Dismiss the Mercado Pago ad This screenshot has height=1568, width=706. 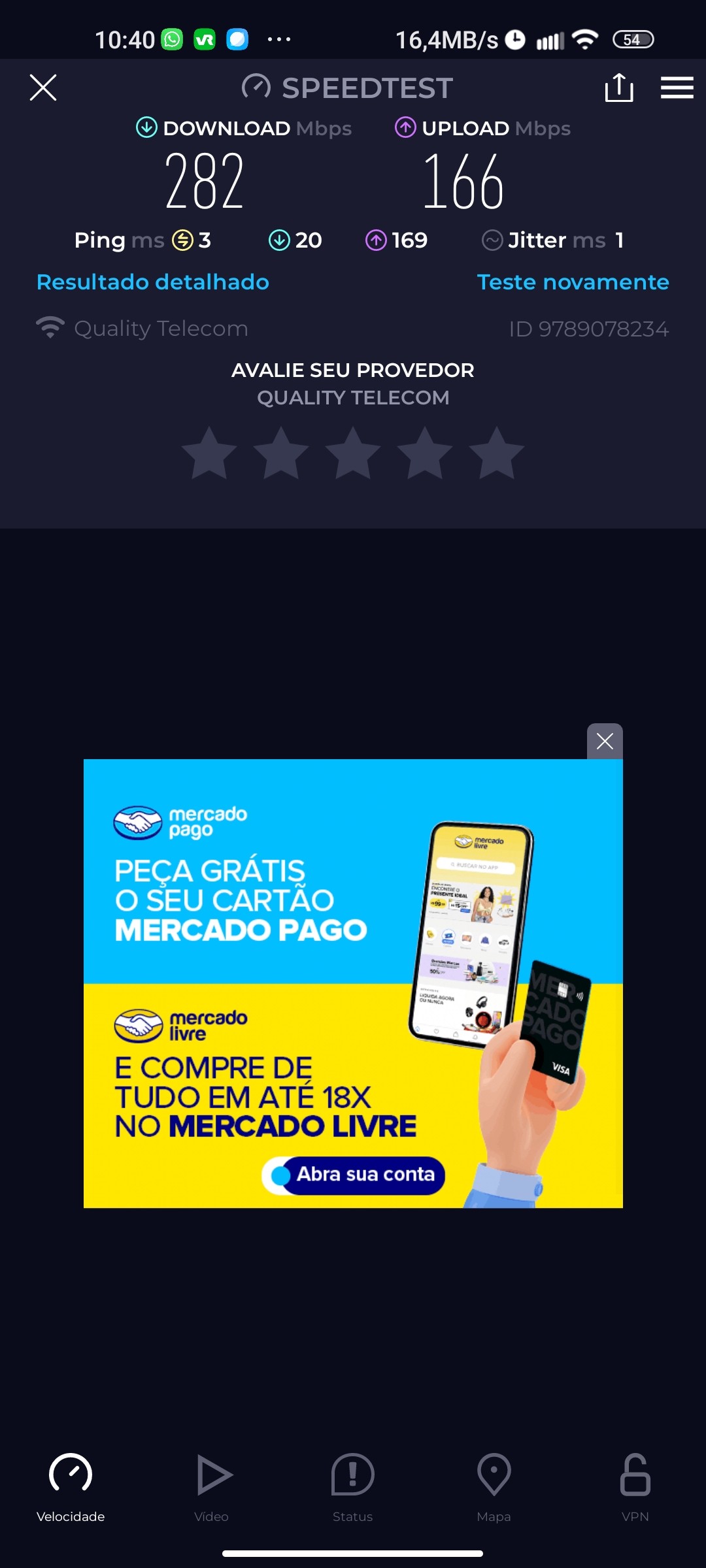click(x=605, y=742)
